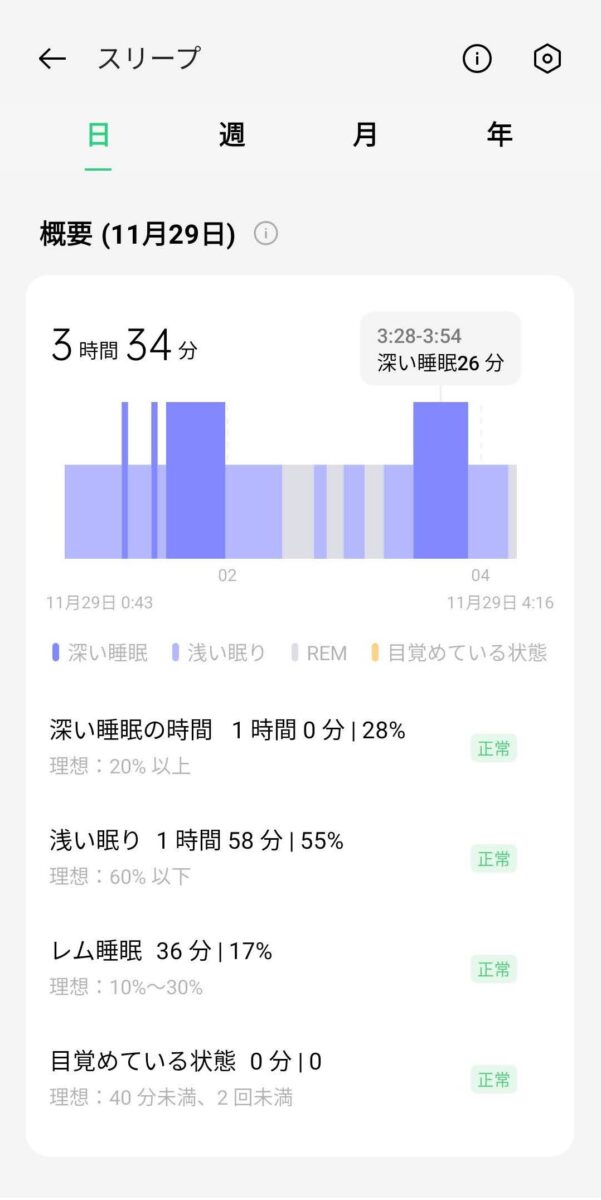Switch to the 週 tab

click(232, 135)
